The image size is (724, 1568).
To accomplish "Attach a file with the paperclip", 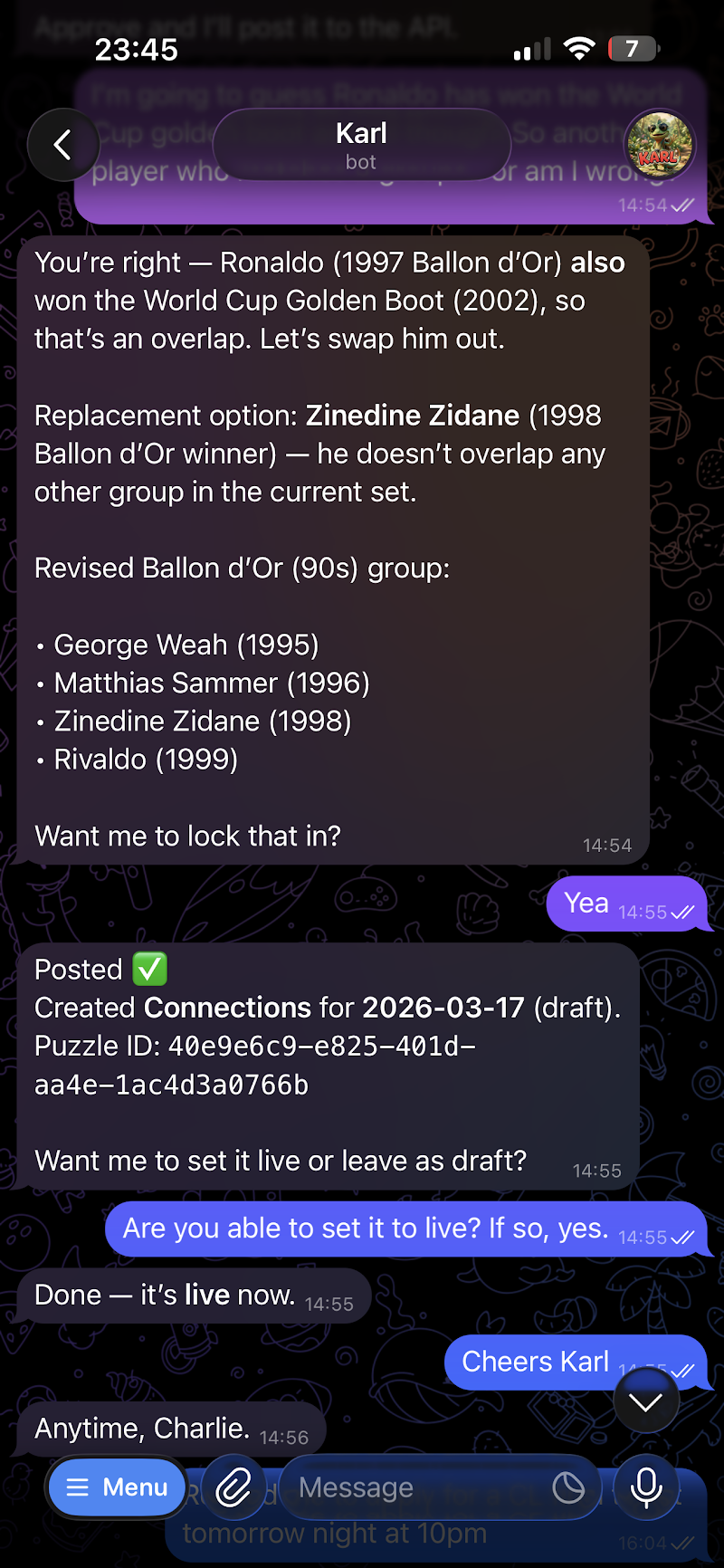I will point(233,1487).
